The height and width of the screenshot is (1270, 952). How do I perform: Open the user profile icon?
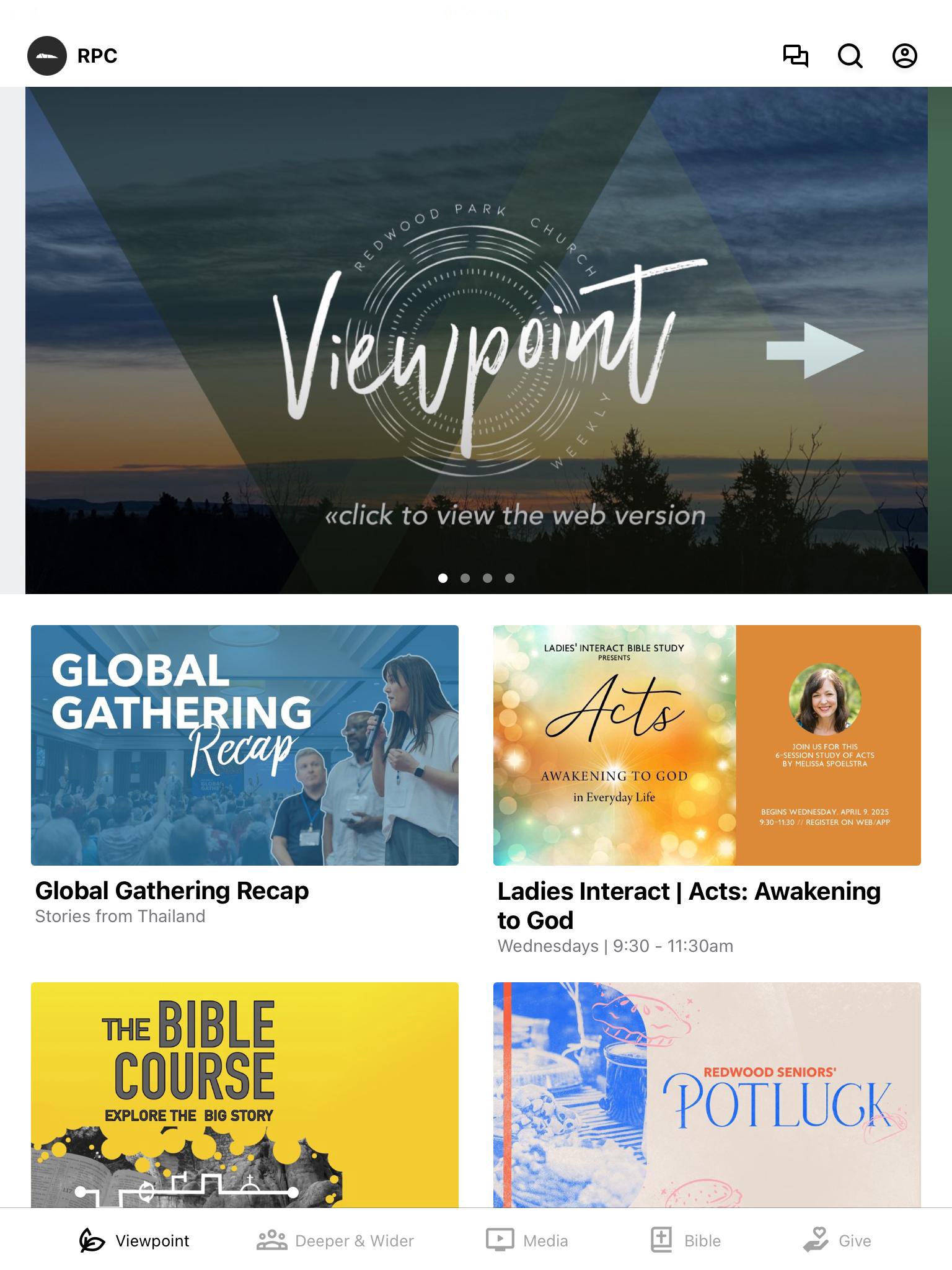904,56
